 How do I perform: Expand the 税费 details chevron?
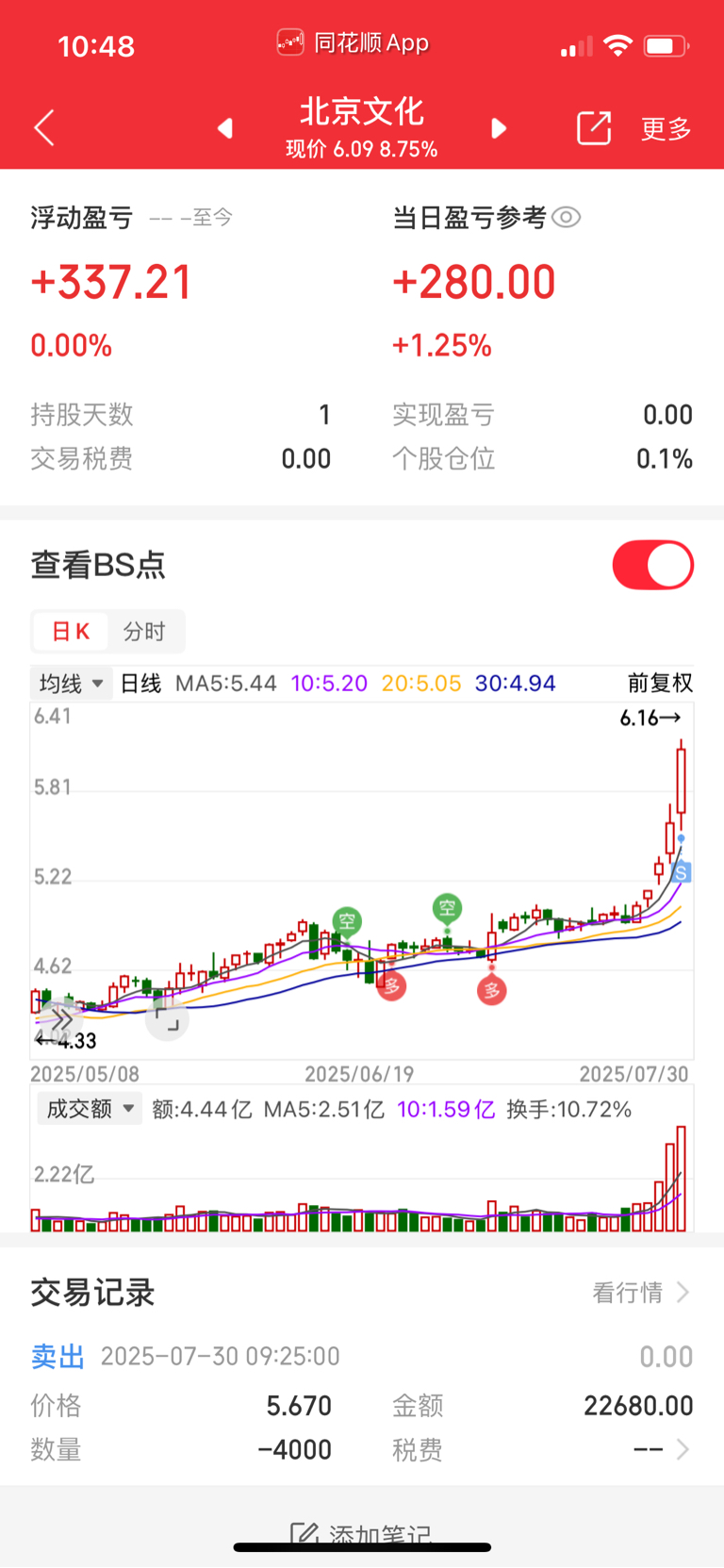[x=683, y=1449]
